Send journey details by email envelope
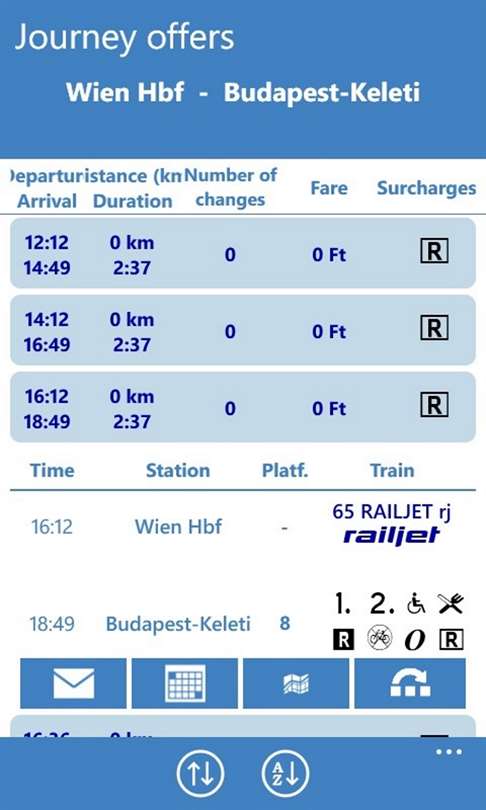The image size is (486, 810). click(x=73, y=683)
